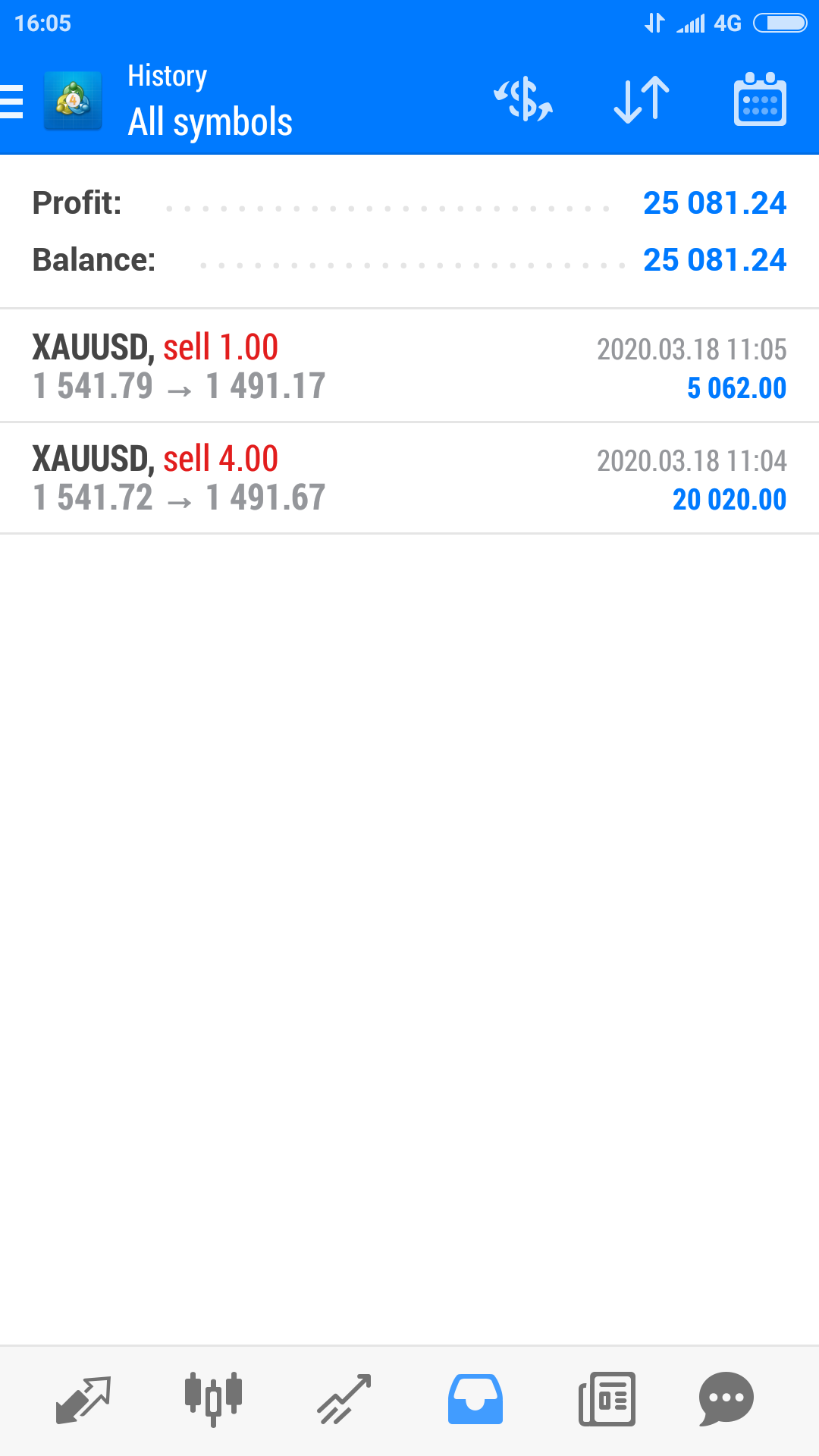The image size is (819, 1456).
Task: Open the Chat messages tab
Action: tap(726, 1399)
